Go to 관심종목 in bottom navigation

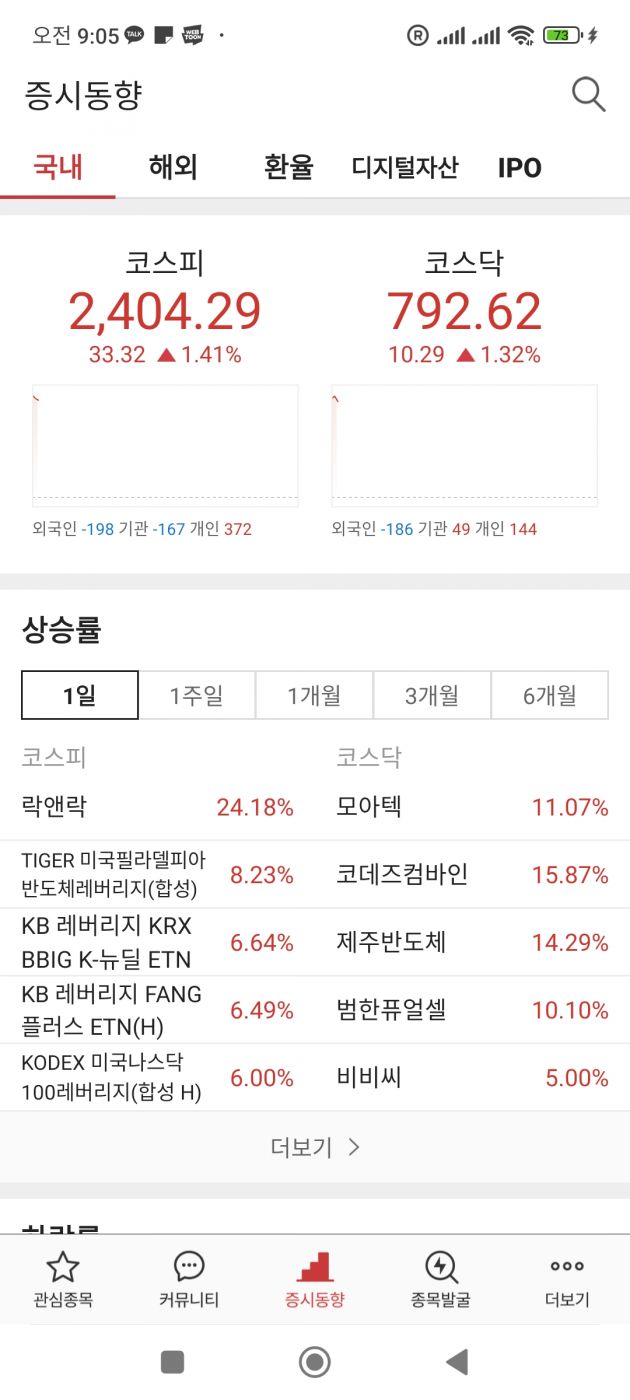click(63, 1280)
